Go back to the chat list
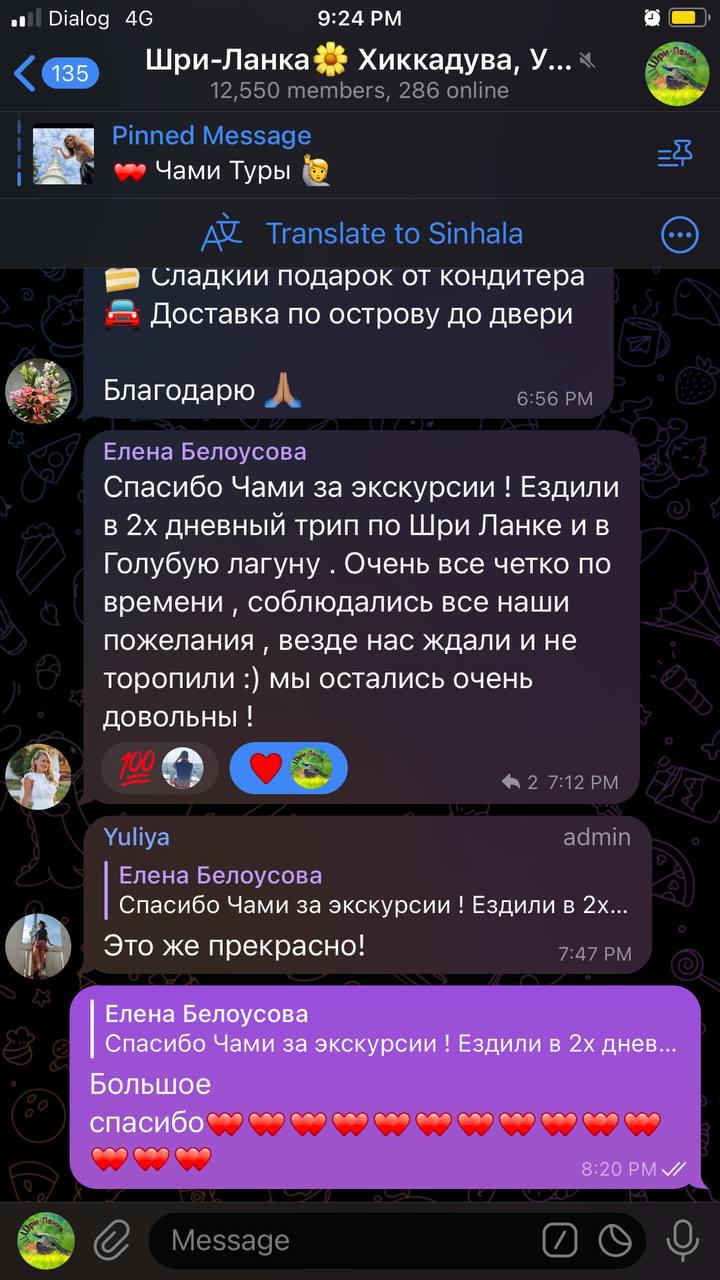Viewport: 720px width, 1280px height. (55, 73)
